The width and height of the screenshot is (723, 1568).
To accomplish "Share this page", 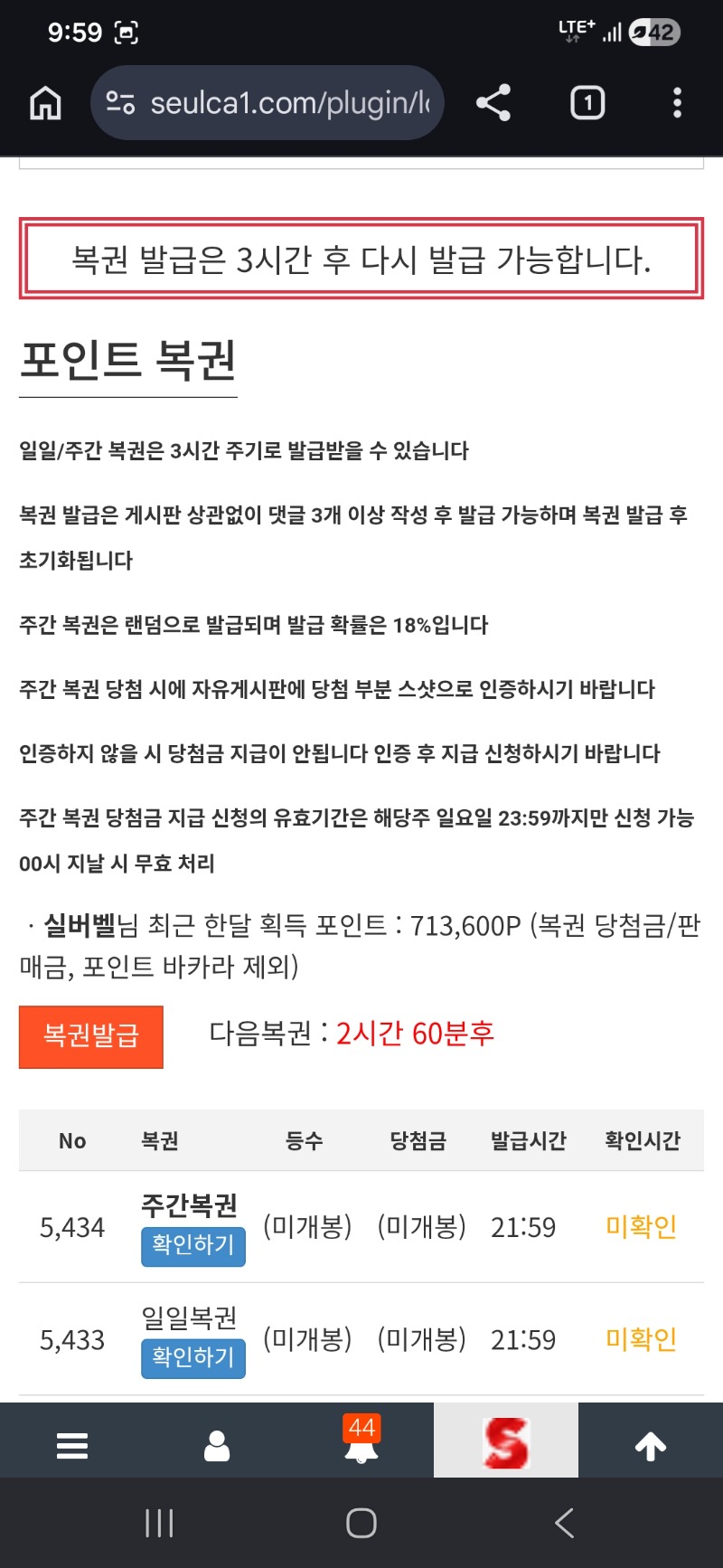I will click(x=493, y=103).
